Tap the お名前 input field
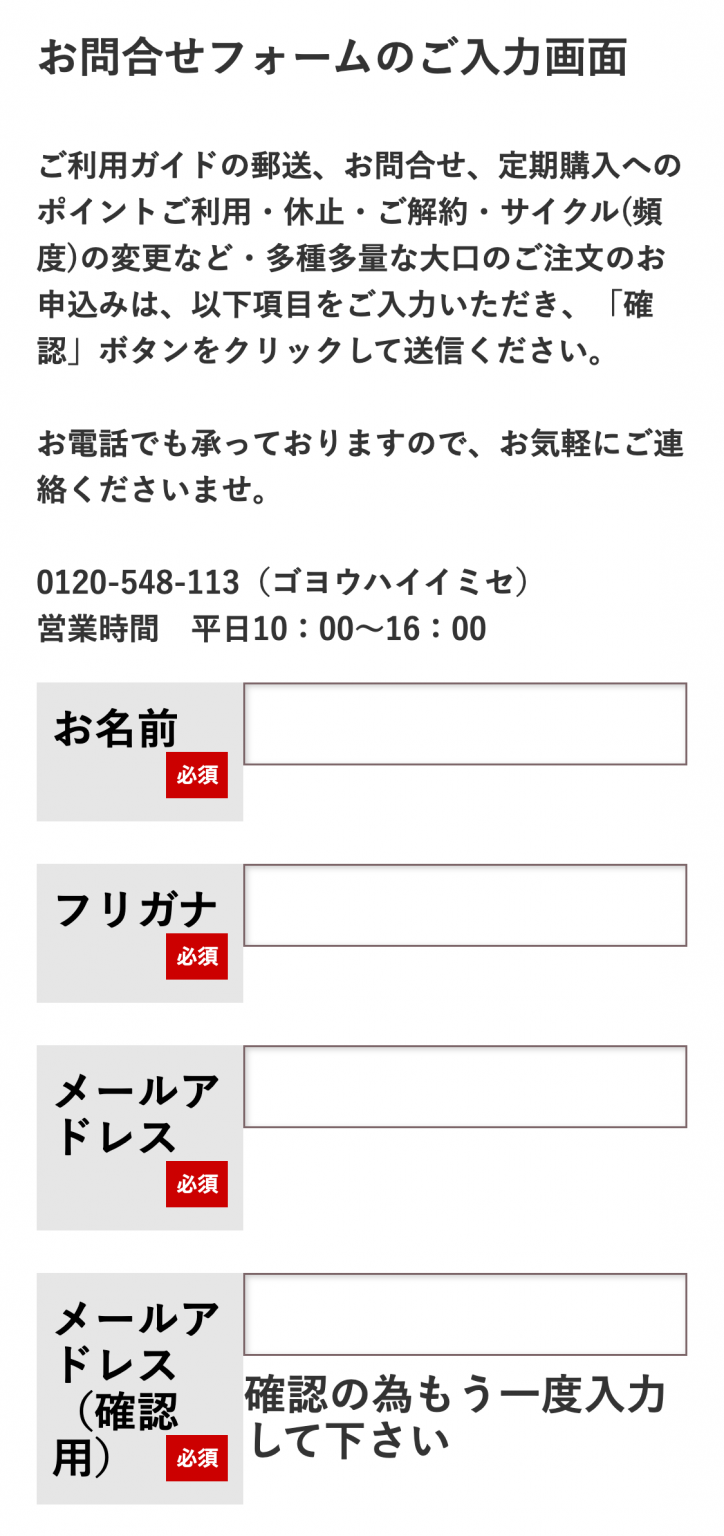724x1536 pixels. pos(465,724)
